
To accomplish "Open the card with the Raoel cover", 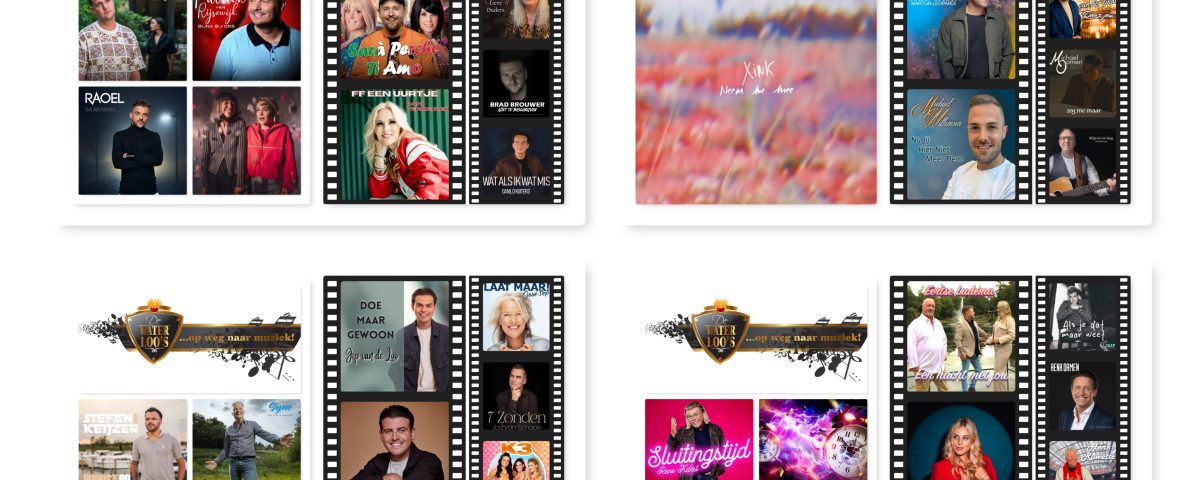I will coord(133,141).
